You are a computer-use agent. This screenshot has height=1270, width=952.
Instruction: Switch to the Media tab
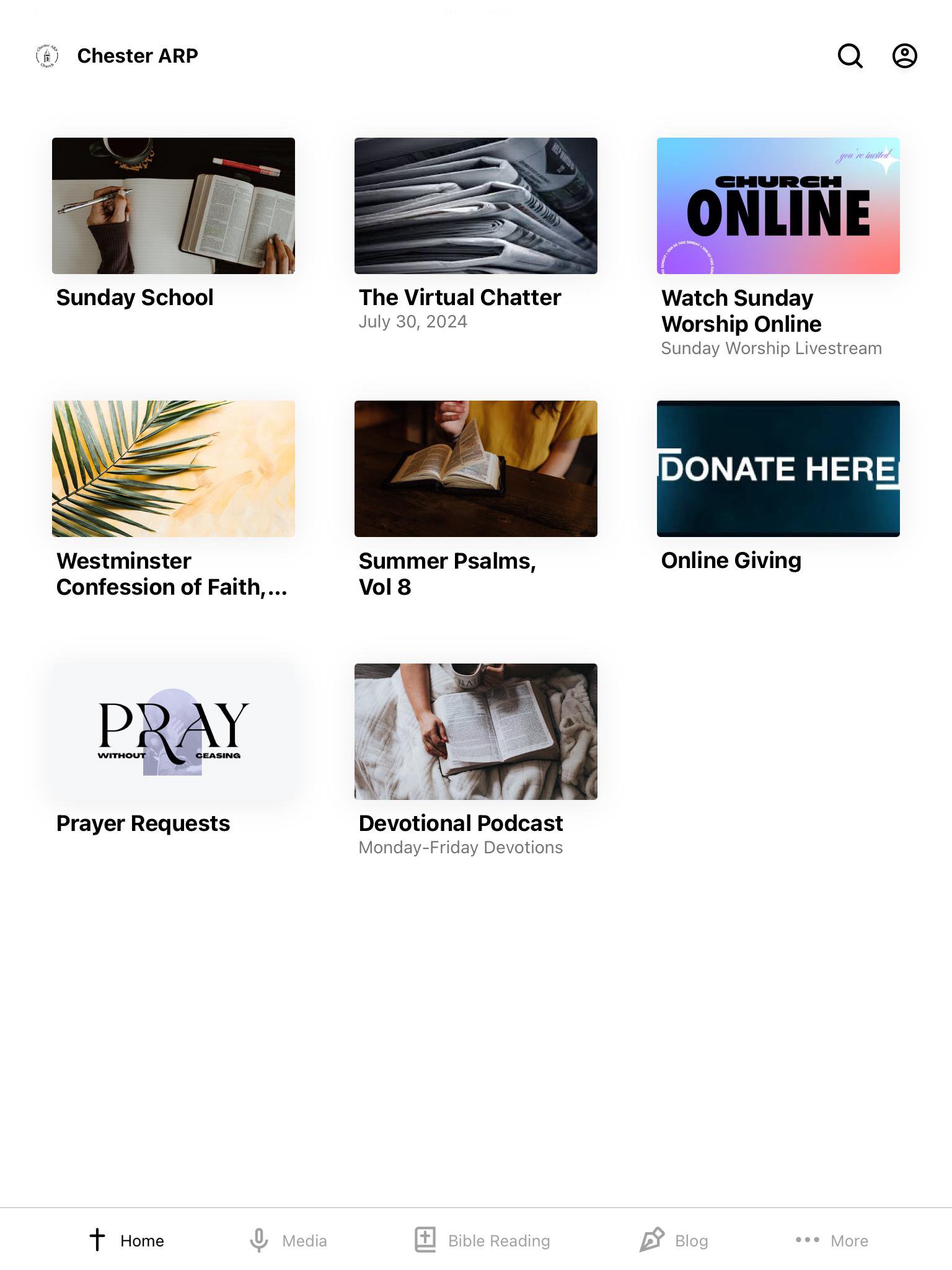pos(288,1240)
